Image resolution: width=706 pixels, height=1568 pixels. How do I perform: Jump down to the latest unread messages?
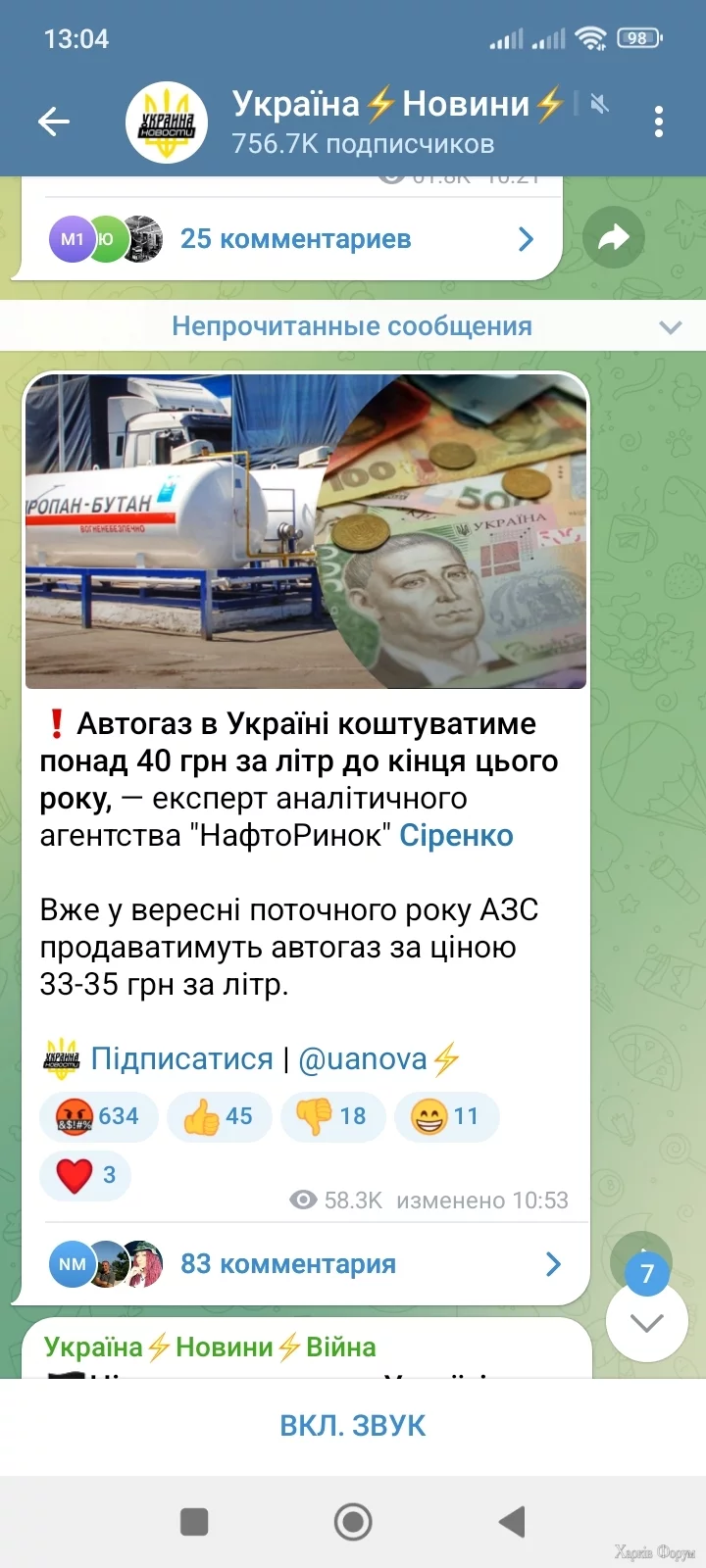click(x=646, y=1321)
